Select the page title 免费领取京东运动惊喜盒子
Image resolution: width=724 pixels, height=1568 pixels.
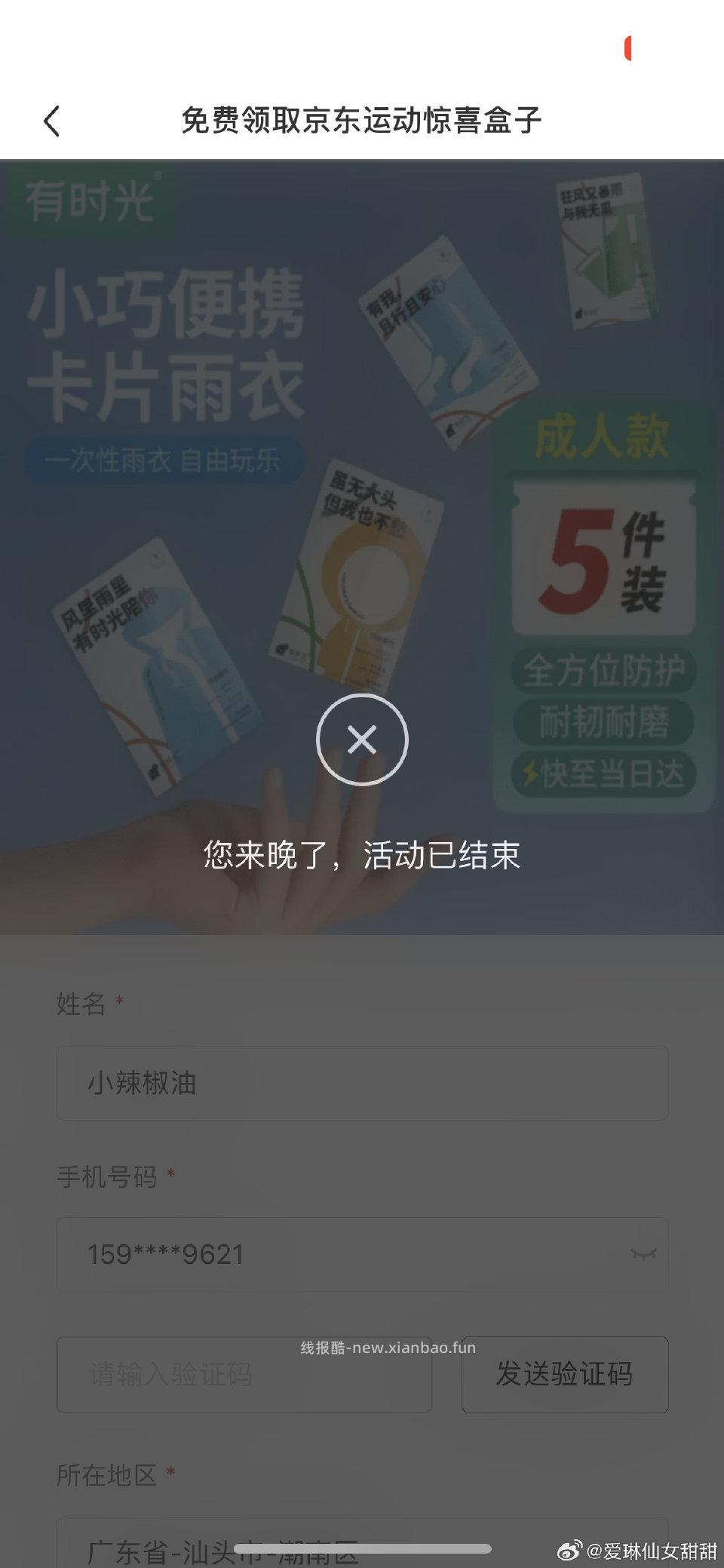(361, 118)
